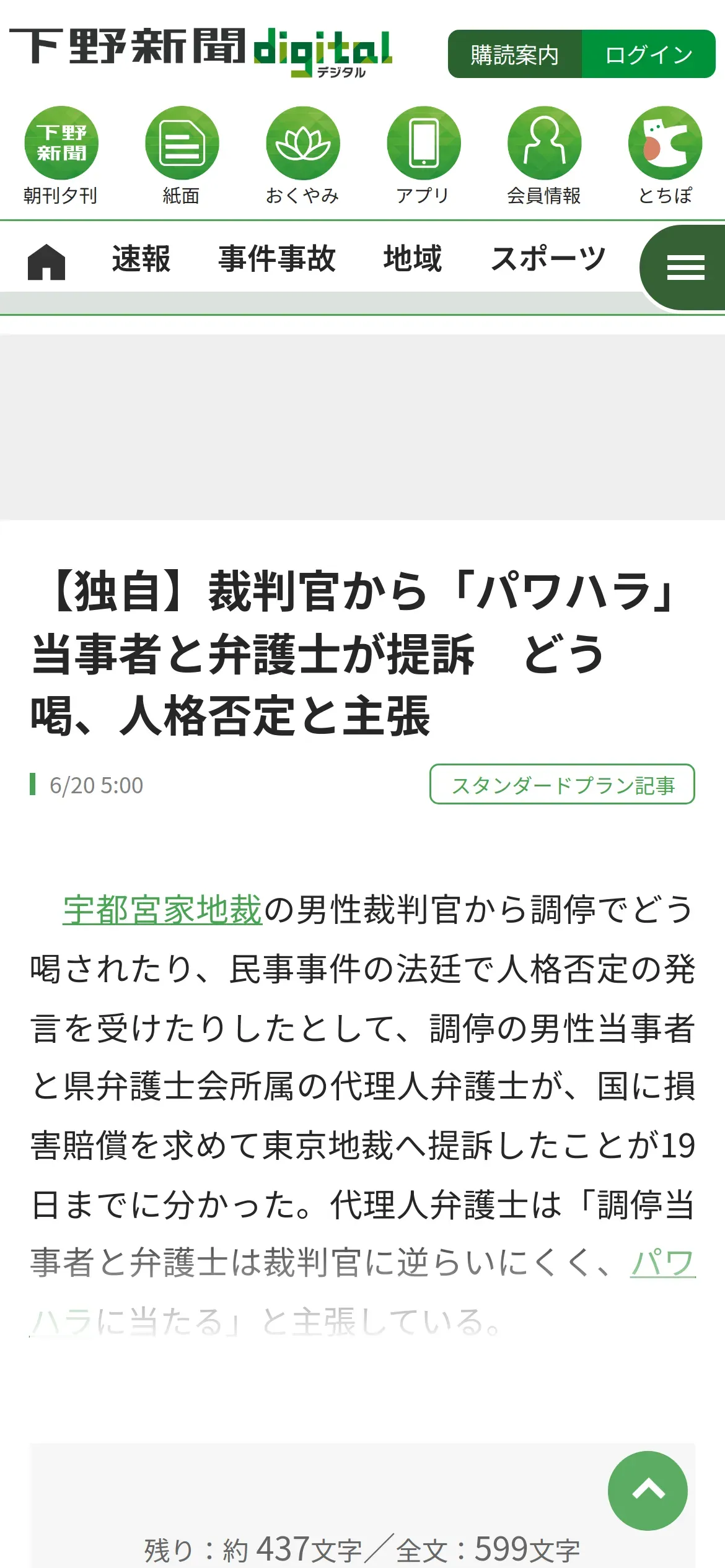
Task: Go to the home page icon
Action: (x=46, y=261)
